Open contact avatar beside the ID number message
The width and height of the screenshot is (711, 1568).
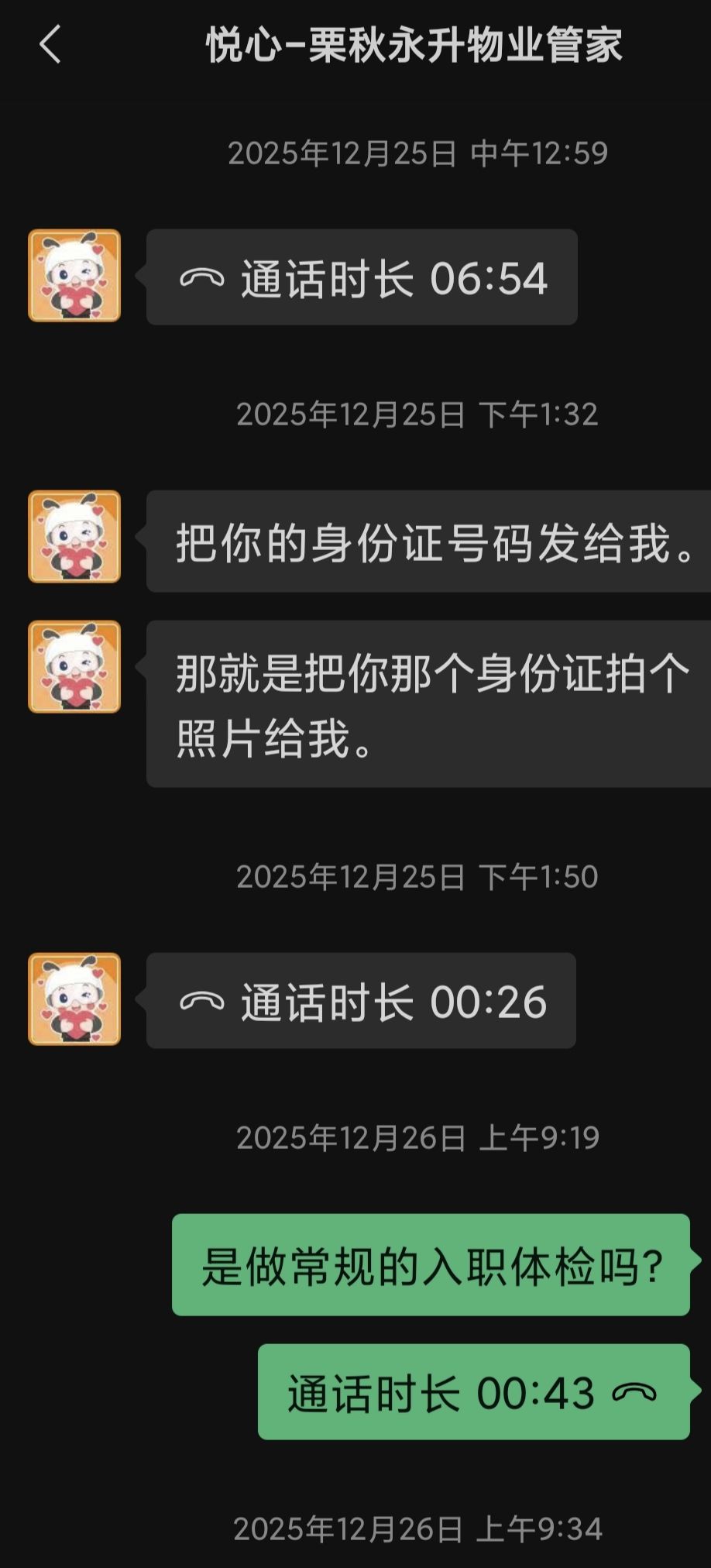pos(74,536)
